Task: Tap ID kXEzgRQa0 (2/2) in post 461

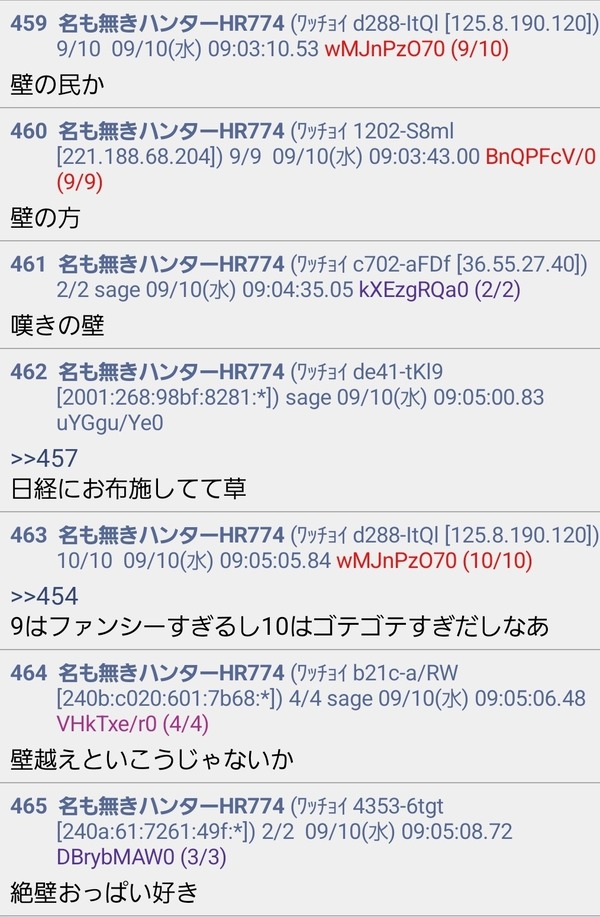Action: [439, 289]
